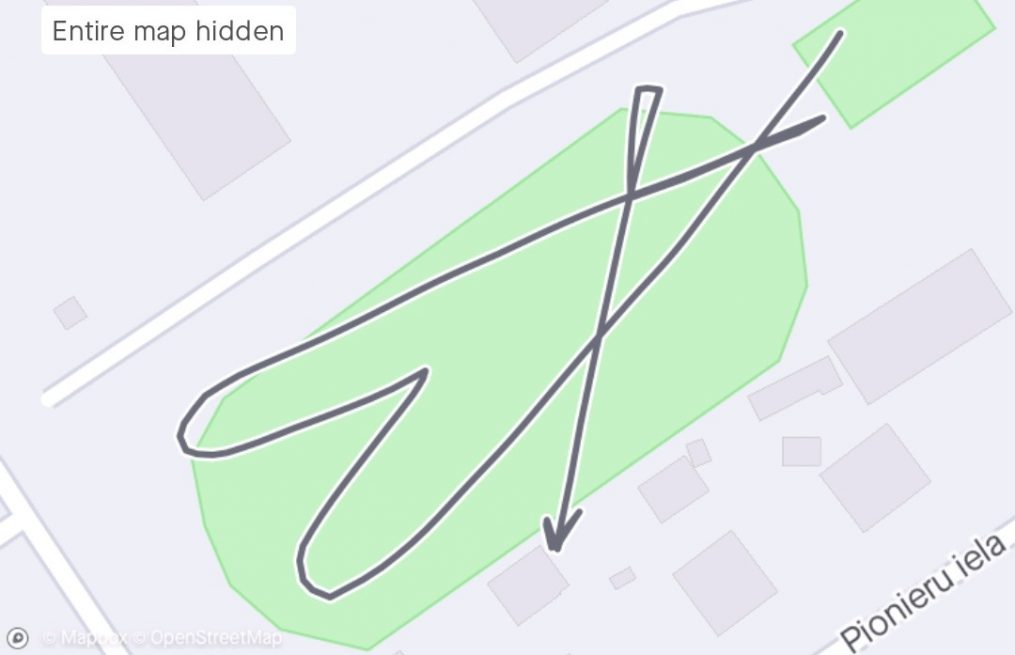Open the OpenStreetMap attribution link
The image size is (1015, 655).
tap(213, 637)
